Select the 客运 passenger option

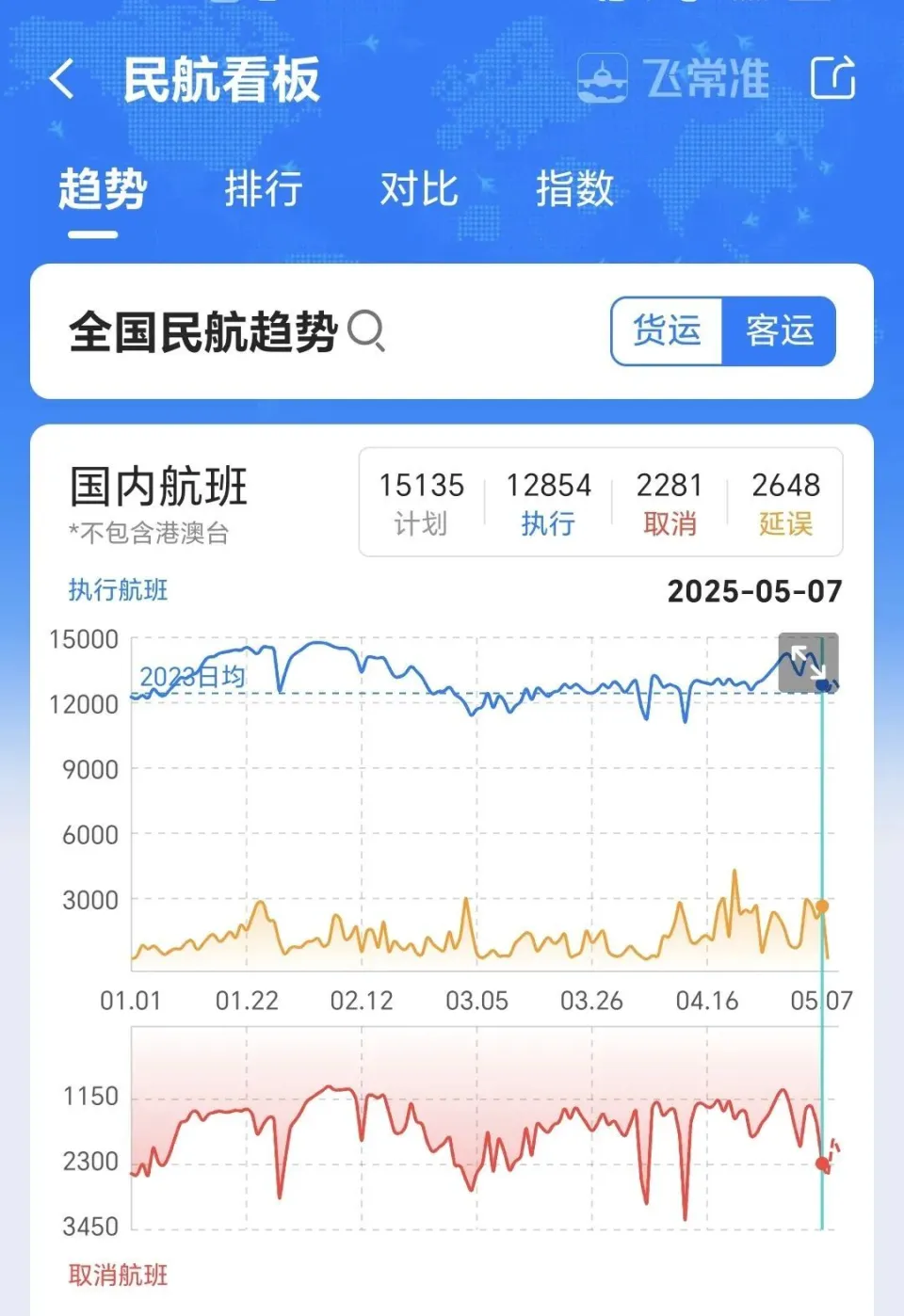coord(781,331)
